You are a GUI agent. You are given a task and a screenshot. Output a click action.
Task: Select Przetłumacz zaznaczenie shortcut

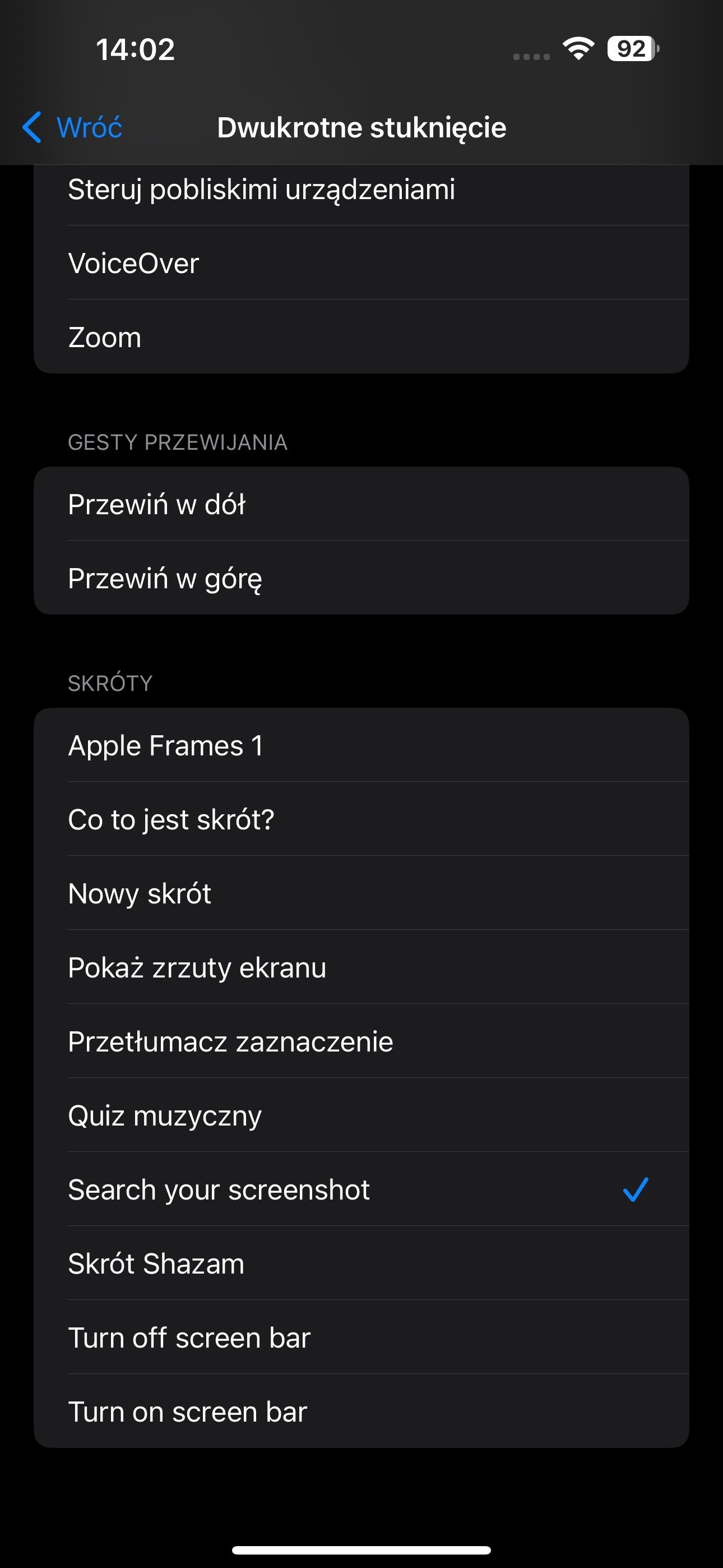click(x=361, y=1041)
